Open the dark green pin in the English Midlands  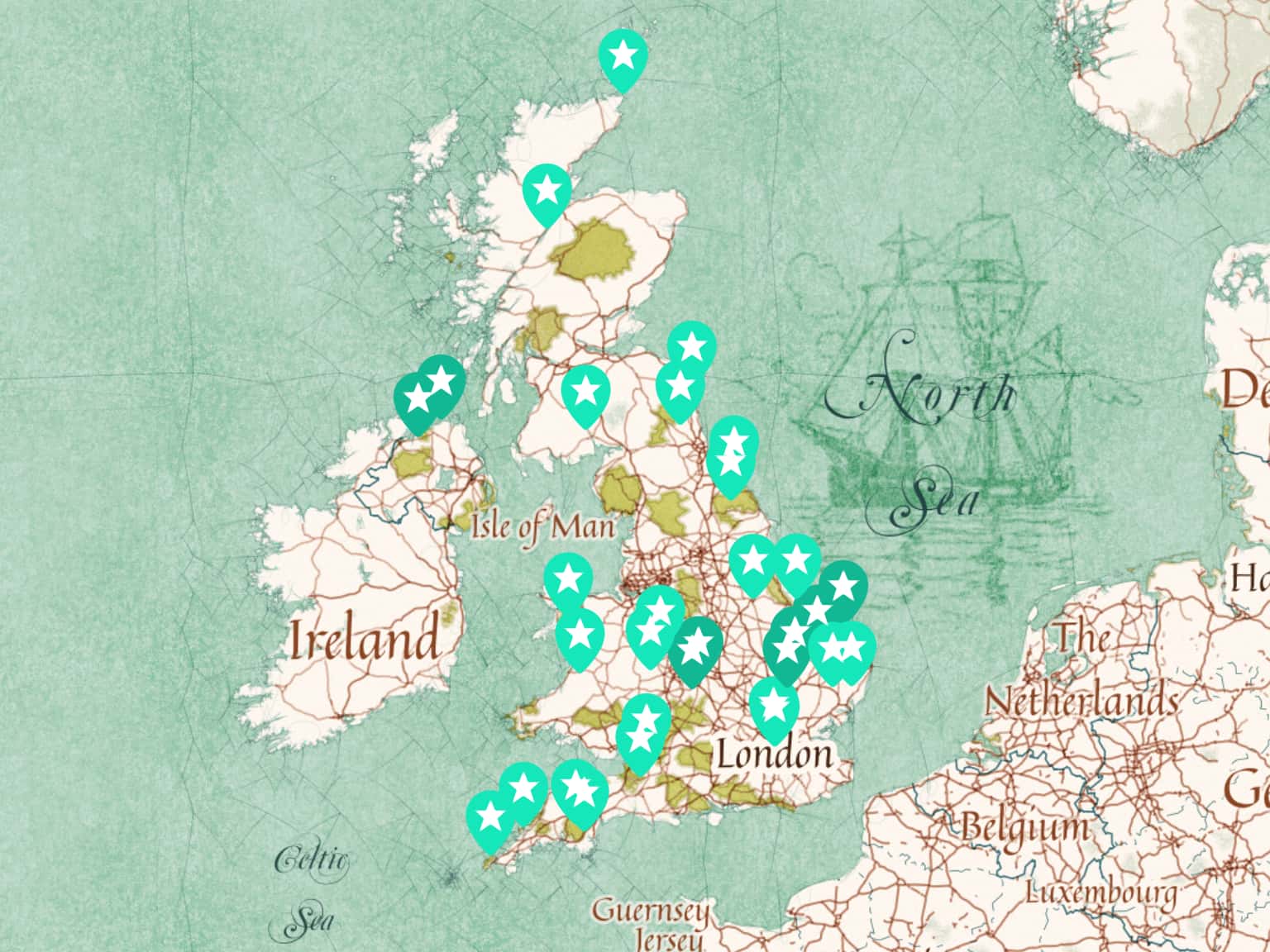[x=696, y=645]
